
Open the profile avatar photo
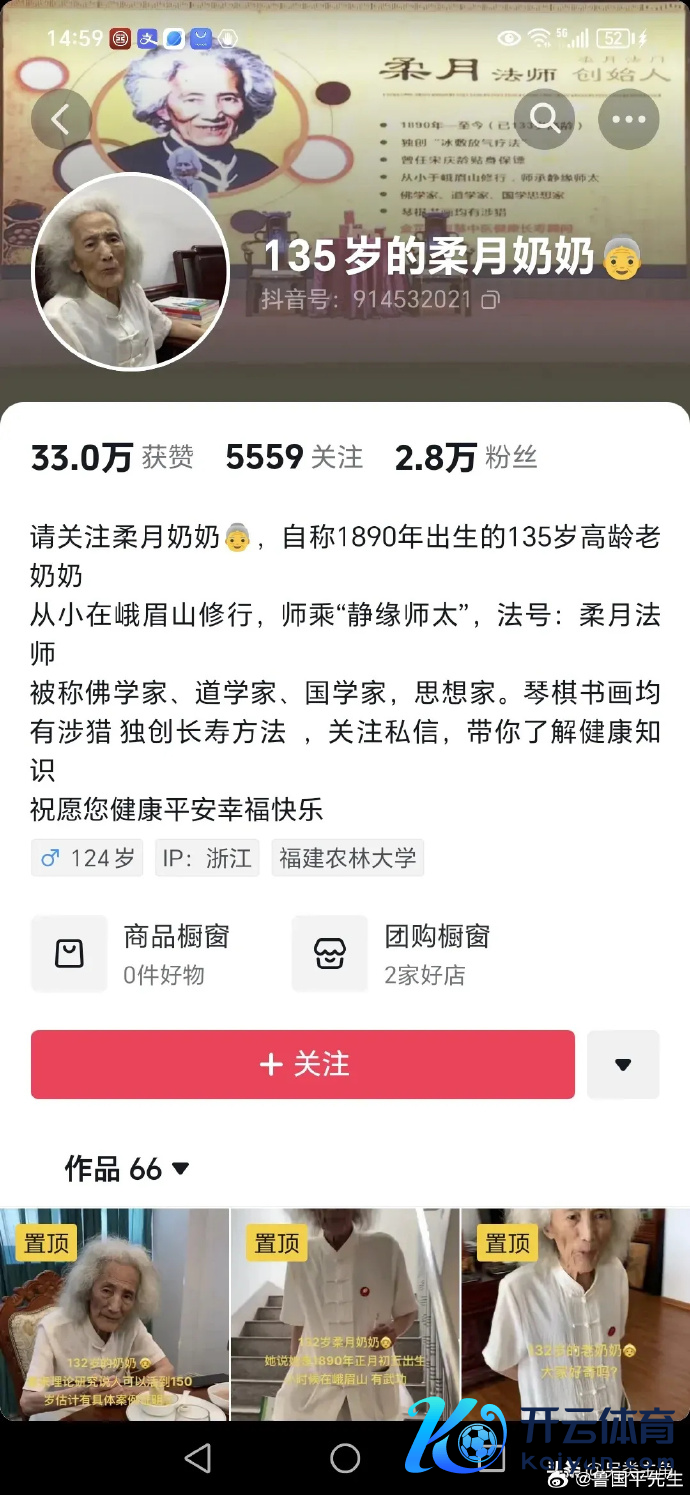pyautogui.click(x=131, y=272)
